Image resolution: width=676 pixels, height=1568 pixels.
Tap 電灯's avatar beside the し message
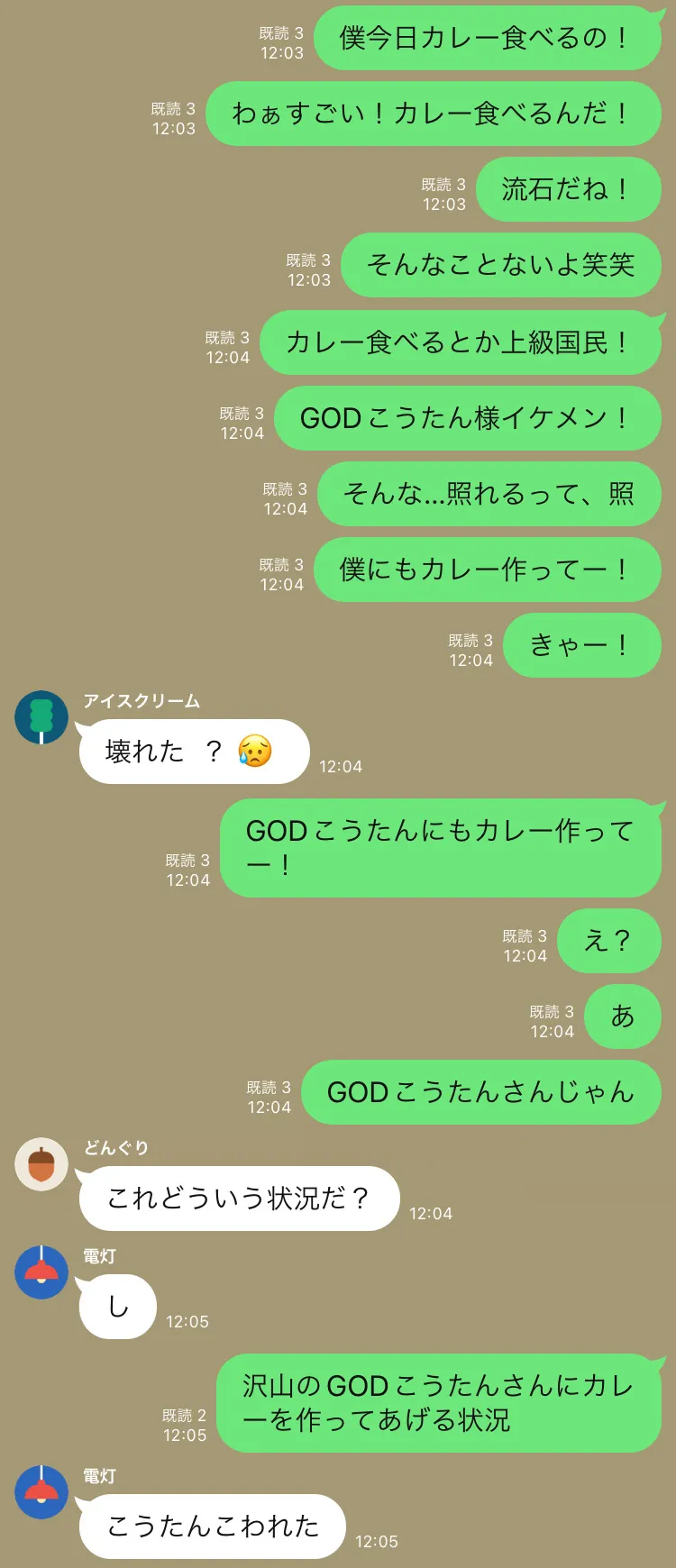[x=41, y=1272]
